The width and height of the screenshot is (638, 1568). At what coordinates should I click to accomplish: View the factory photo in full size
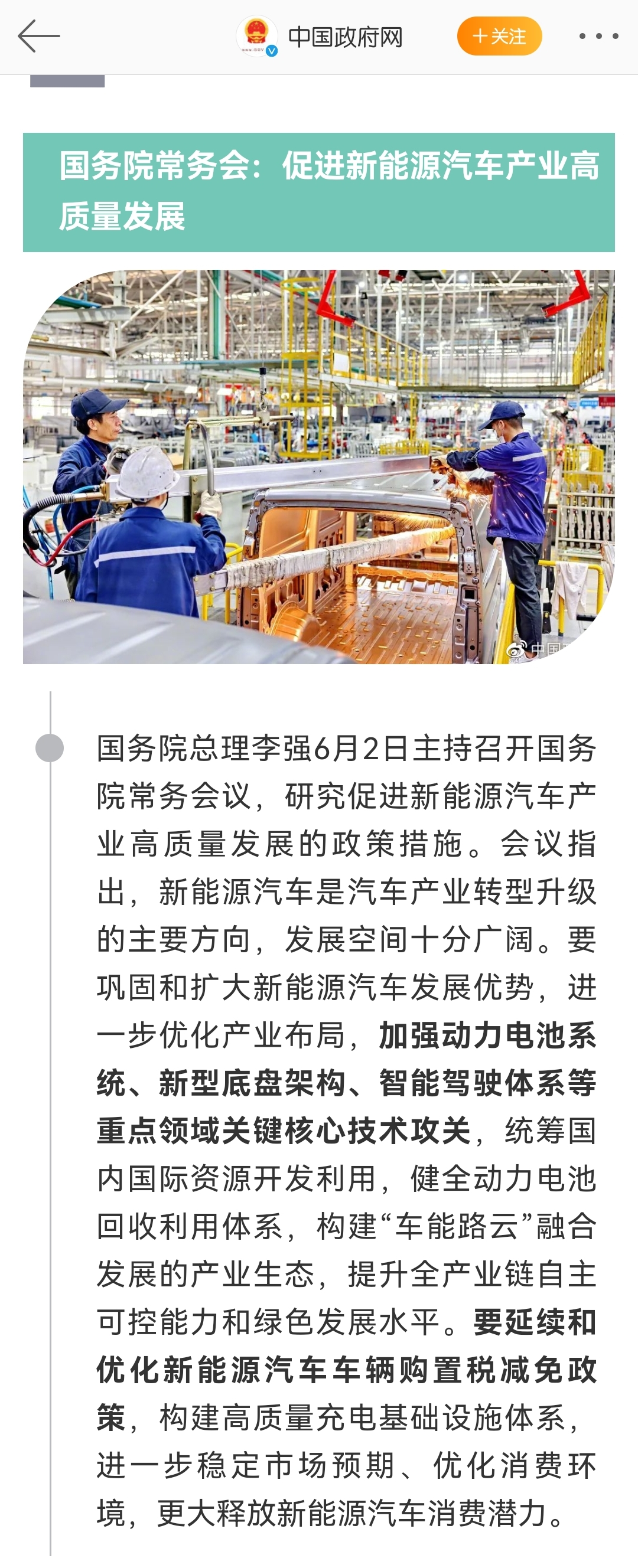point(318,466)
